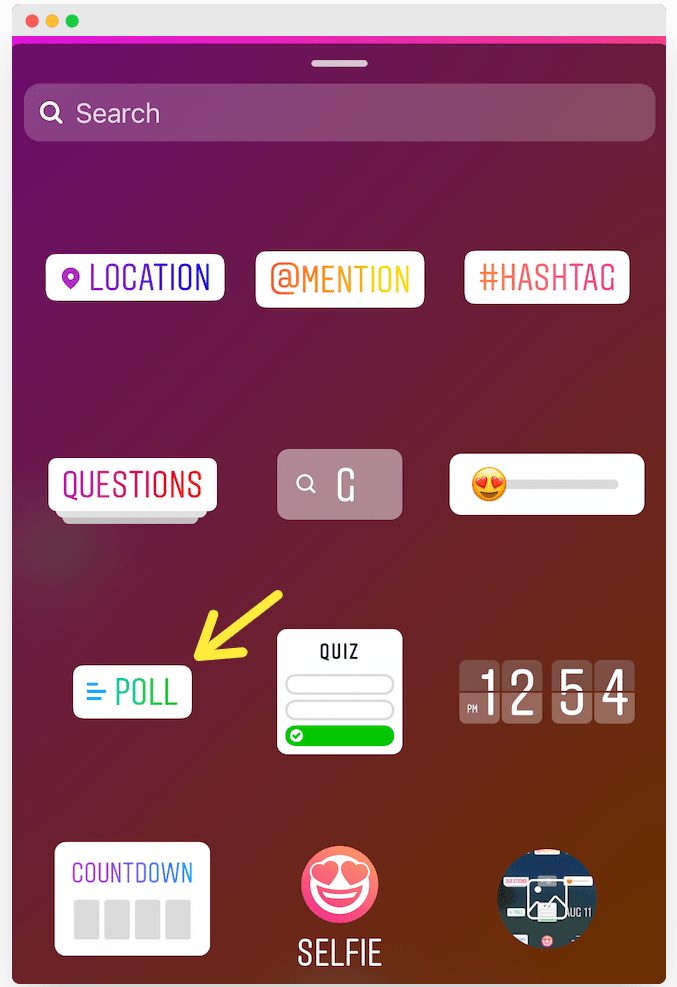The image size is (677, 987).
Task: Select the Quiz sticker
Action: pyautogui.click(x=339, y=692)
